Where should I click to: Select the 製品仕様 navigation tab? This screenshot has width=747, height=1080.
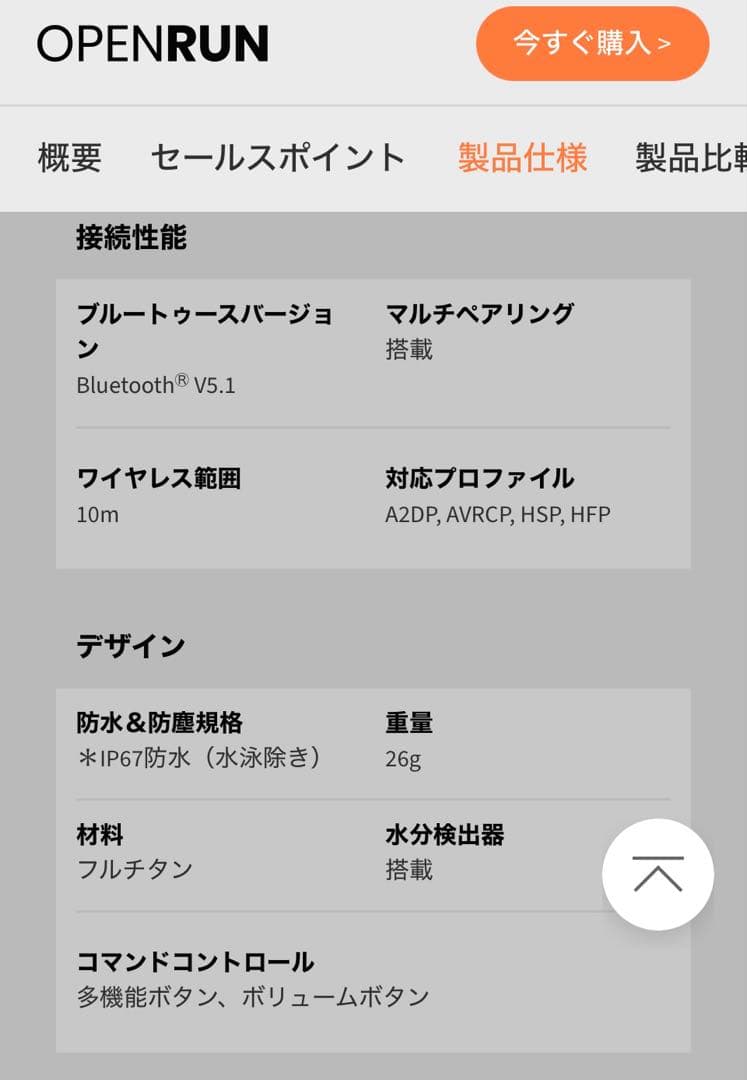521,157
